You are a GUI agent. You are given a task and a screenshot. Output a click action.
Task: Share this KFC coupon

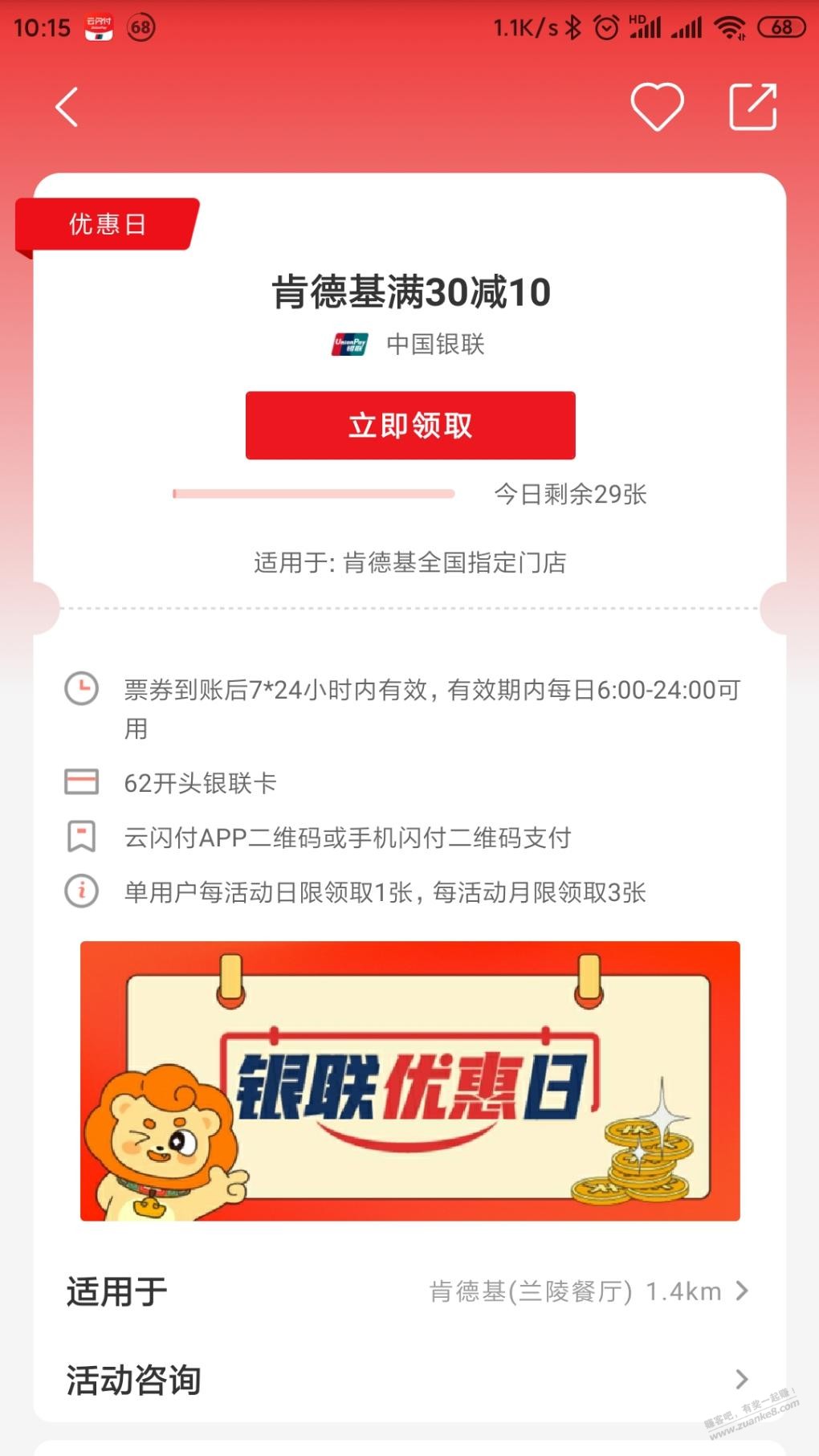(752, 107)
